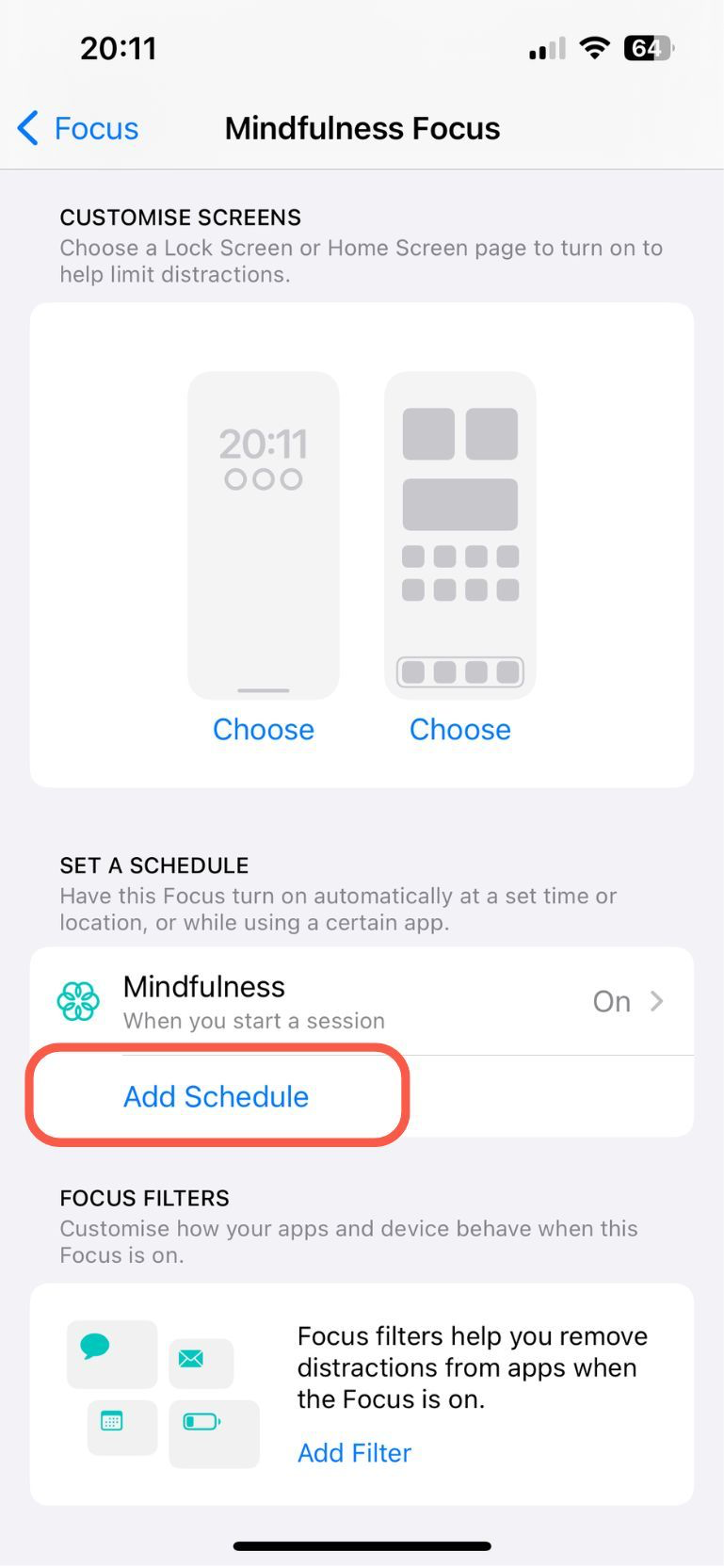Tap Add Schedule
The image size is (724, 1568).
[x=216, y=1097]
